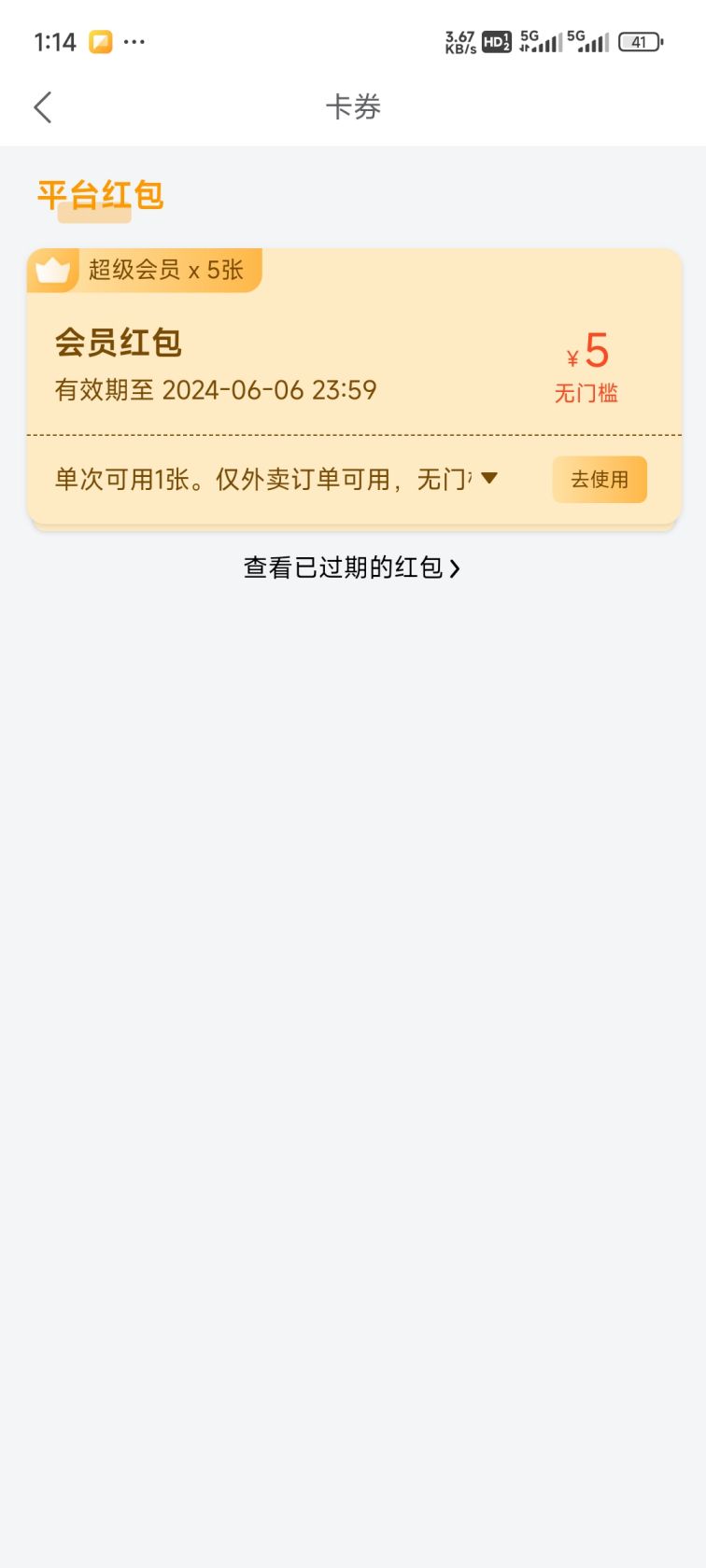Open 查看已过期的红包 link

352,567
